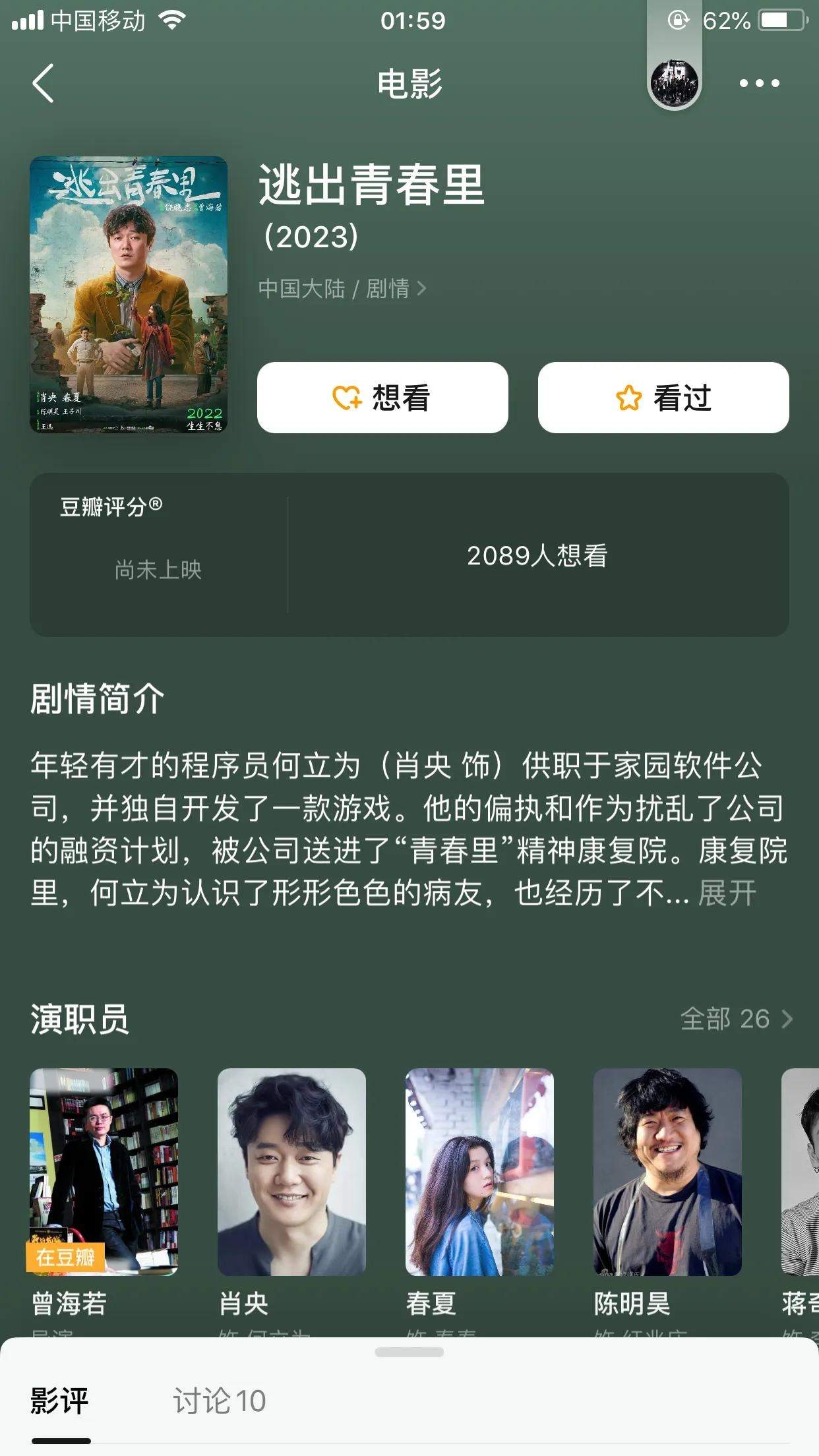This screenshot has width=819, height=1456.
Task: Go back using the top-left arrow
Action: pyautogui.click(x=44, y=84)
